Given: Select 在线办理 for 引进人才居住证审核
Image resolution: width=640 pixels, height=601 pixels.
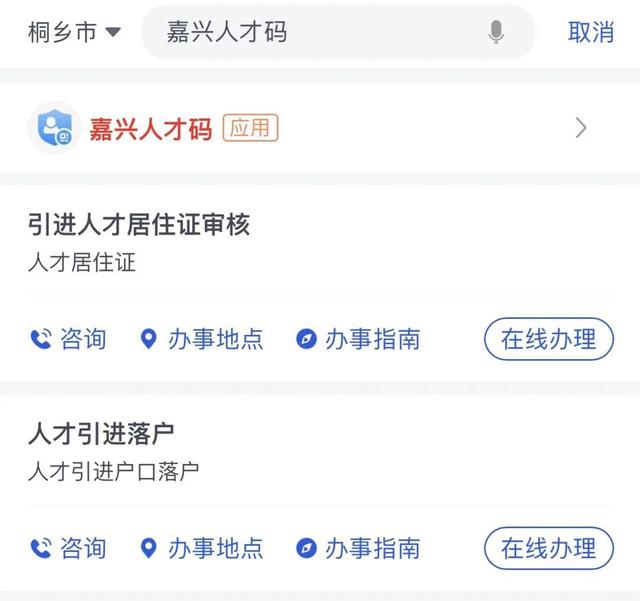Looking at the screenshot, I should [x=548, y=339].
